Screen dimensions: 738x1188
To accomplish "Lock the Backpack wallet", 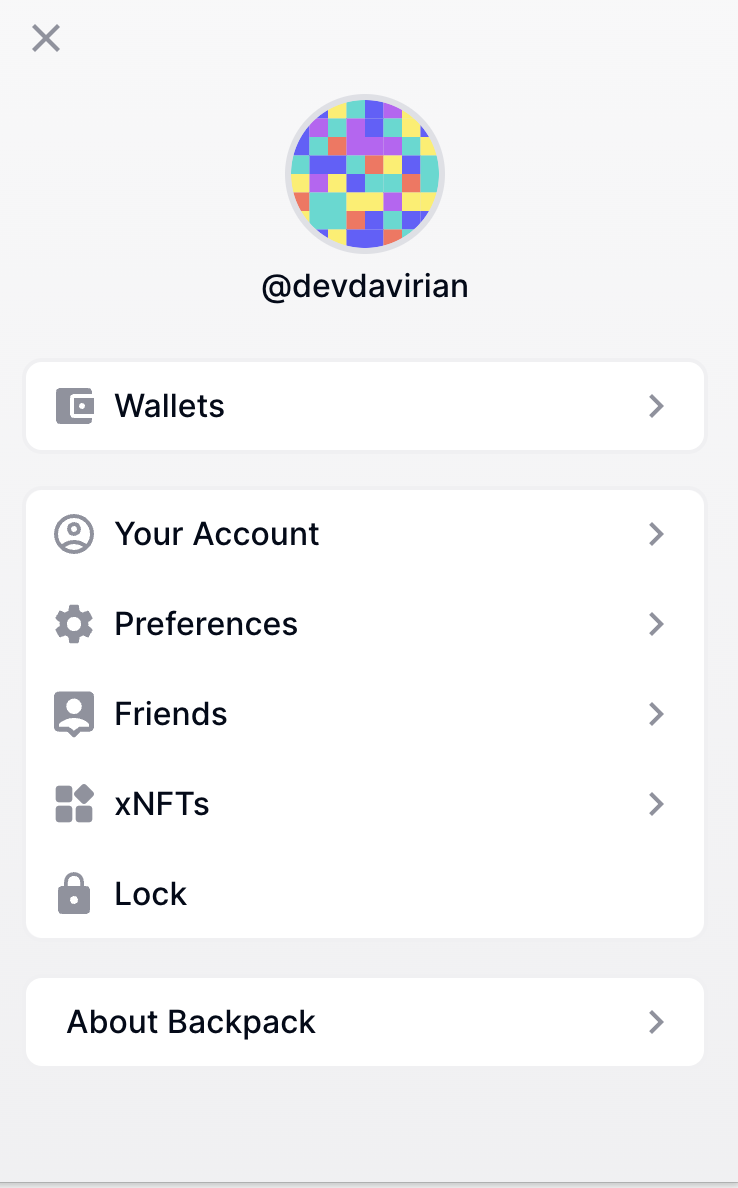I will tap(365, 894).
